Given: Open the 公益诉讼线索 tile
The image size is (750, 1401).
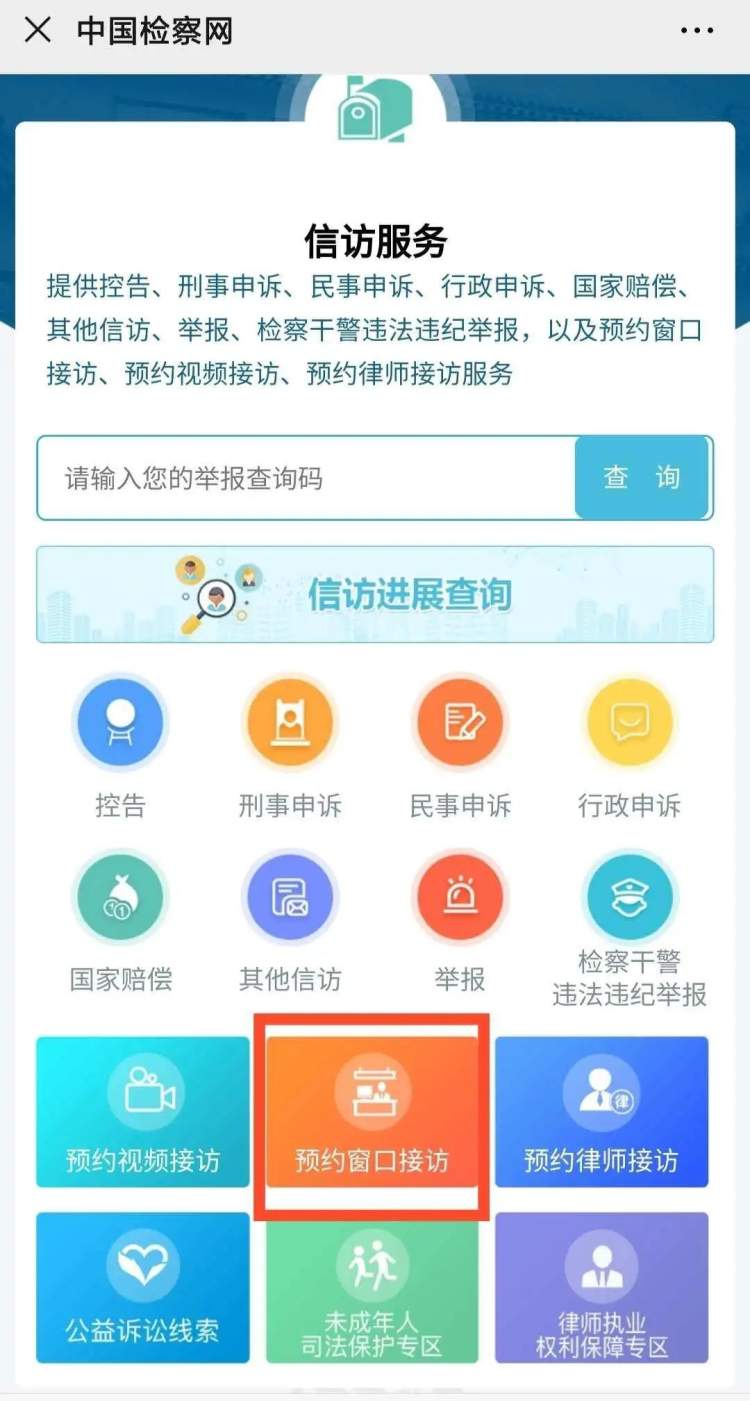Looking at the screenshot, I should point(143,1287).
